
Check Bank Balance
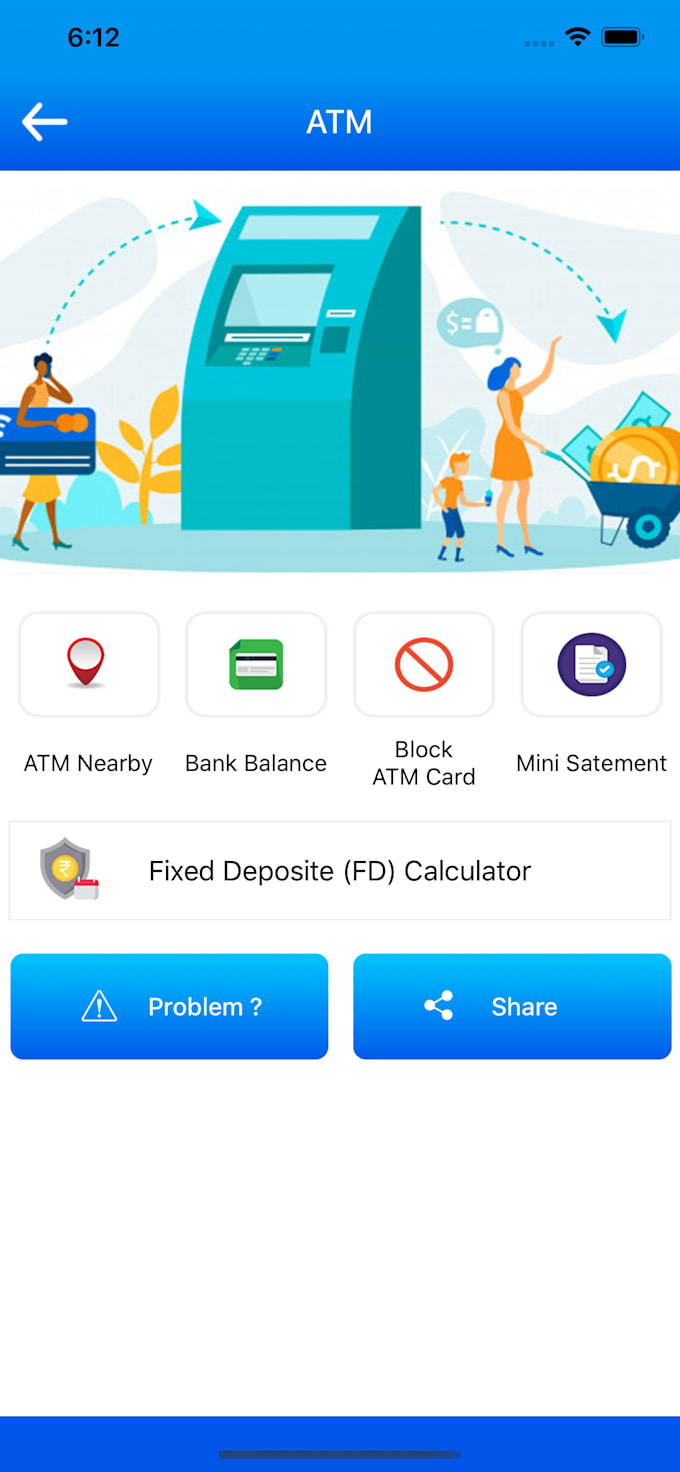point(256,665)
